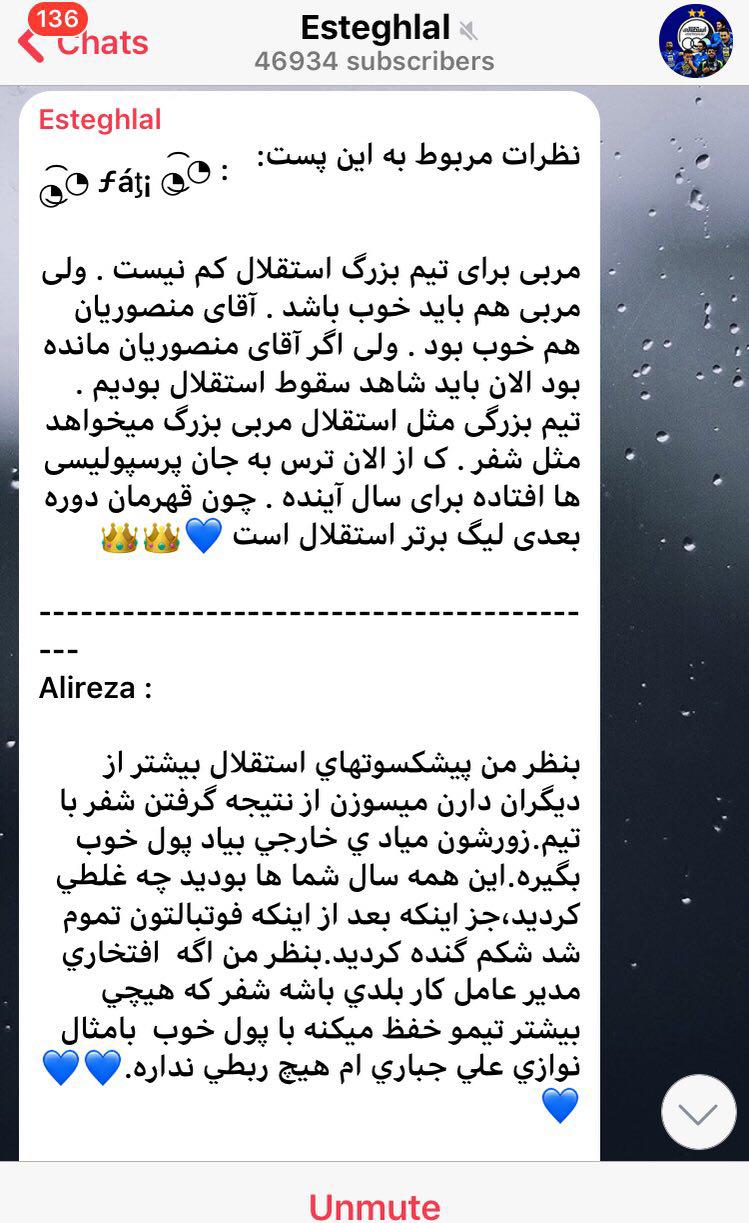Go back to Chats list
This screenshot has height=1223, width=749.
tap(85, 42)
